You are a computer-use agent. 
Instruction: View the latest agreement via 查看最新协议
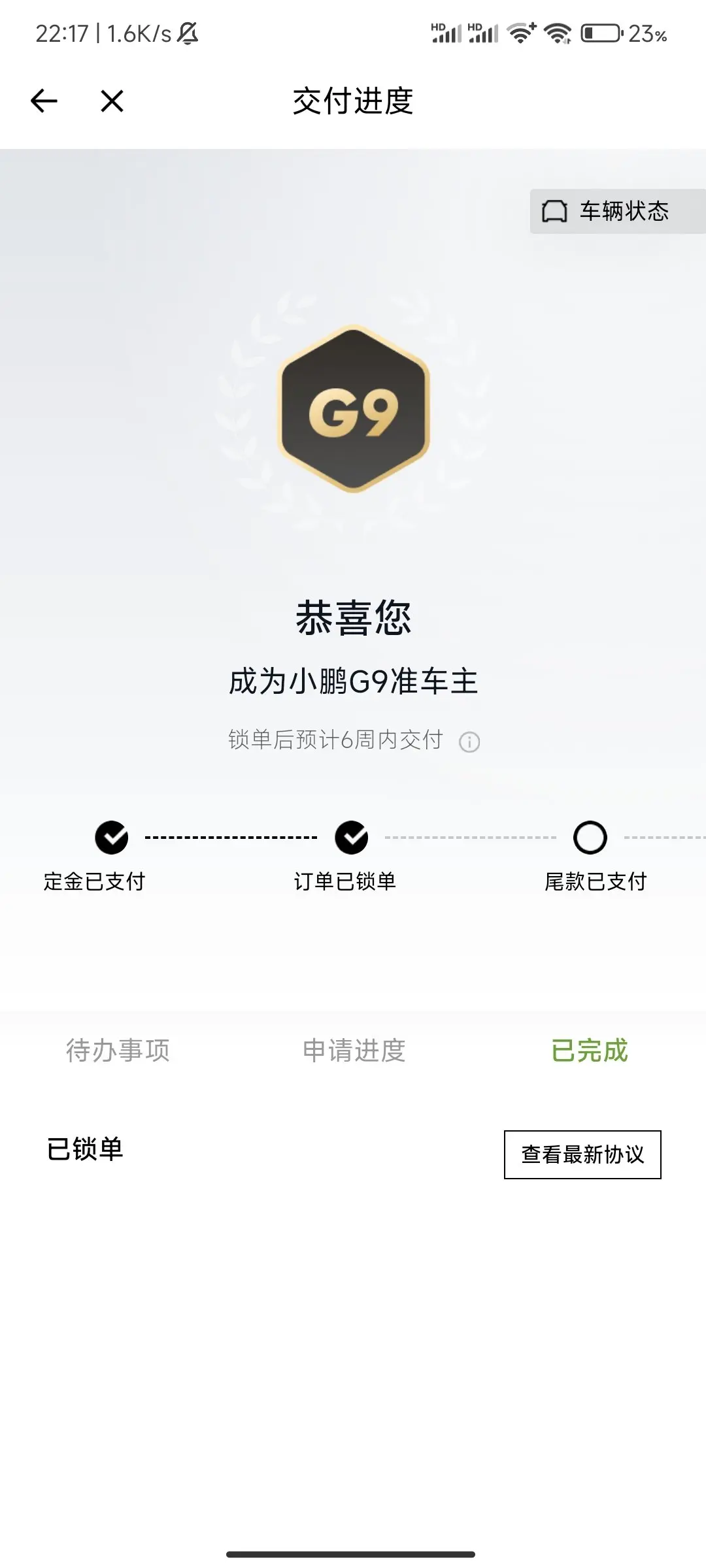[582, 1154]
